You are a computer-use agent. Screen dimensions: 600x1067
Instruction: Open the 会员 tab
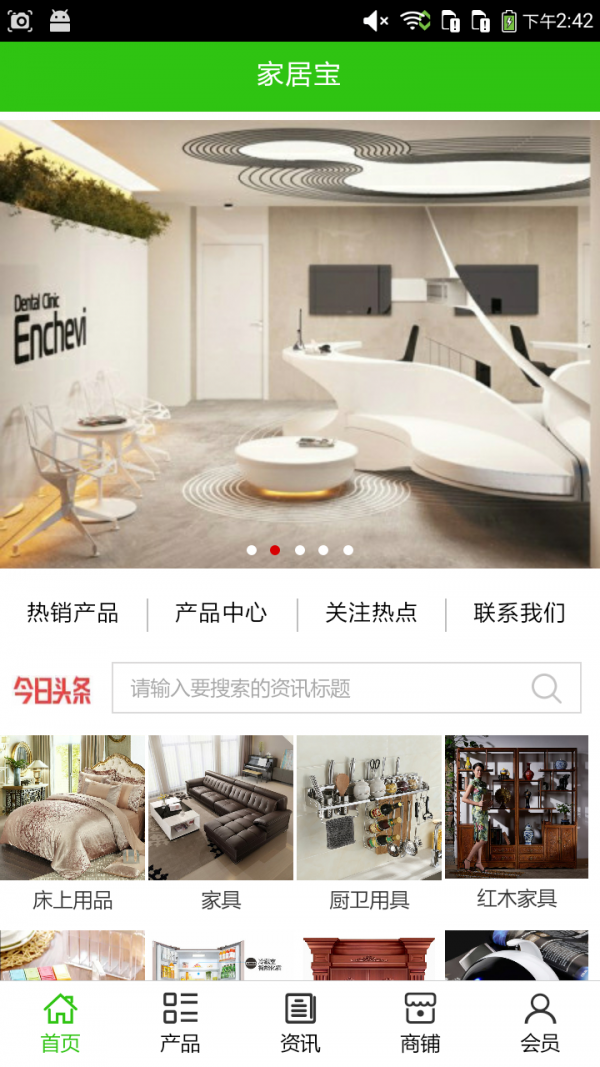[x=540, y=1022]
